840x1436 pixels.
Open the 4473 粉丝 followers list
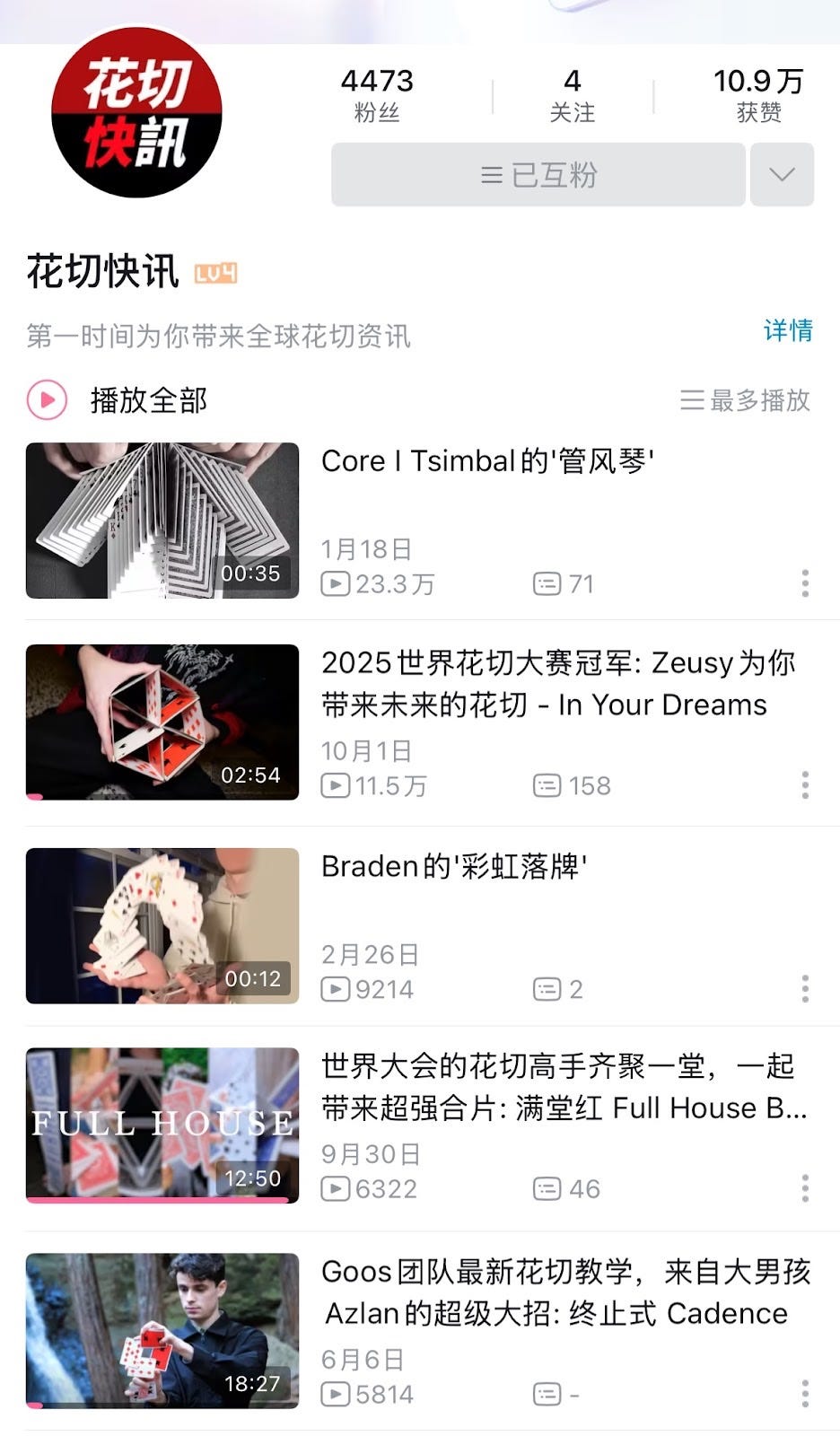377,94
